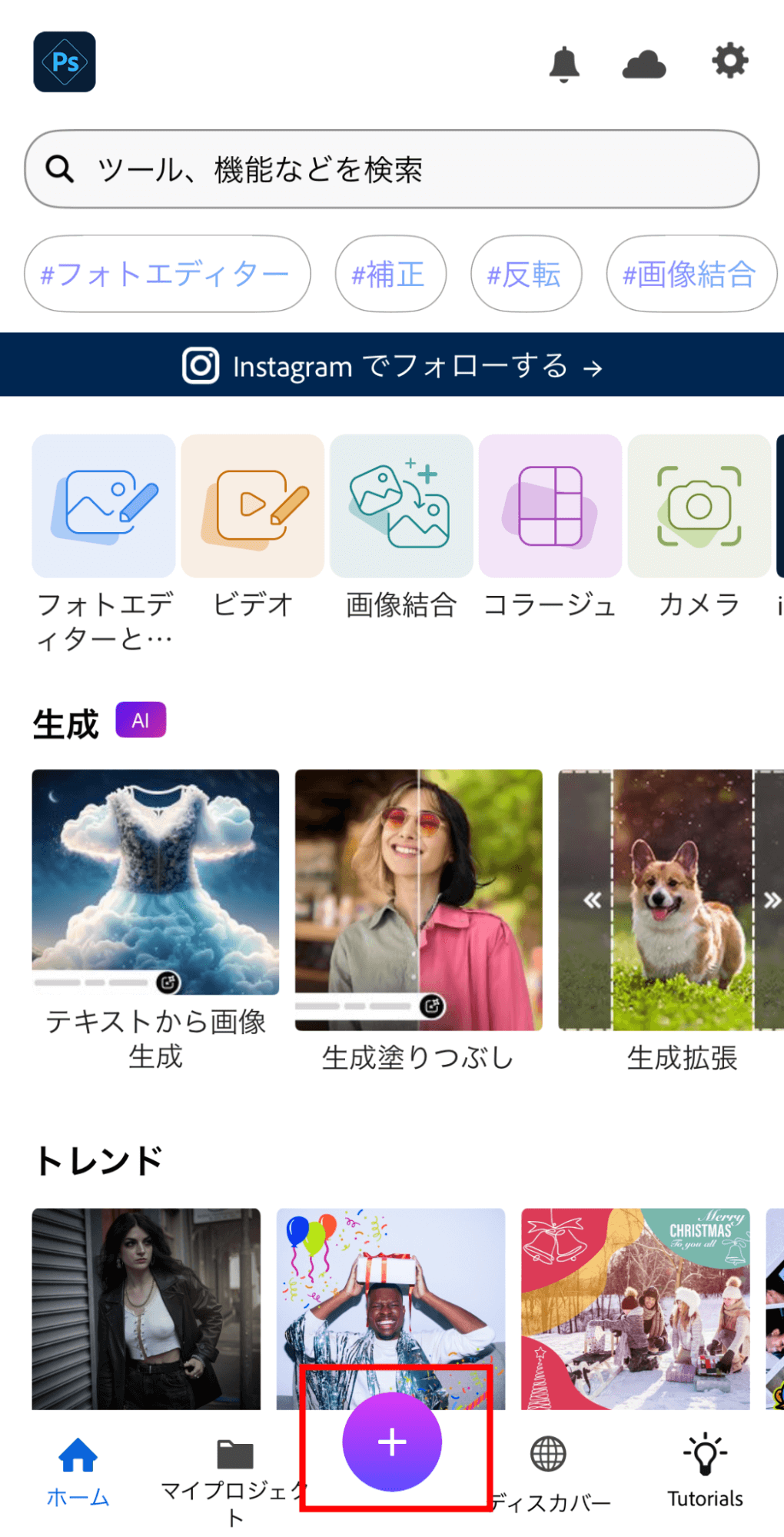
Task: Toggle the #反転 filter chip
Action: click(526, 274)
